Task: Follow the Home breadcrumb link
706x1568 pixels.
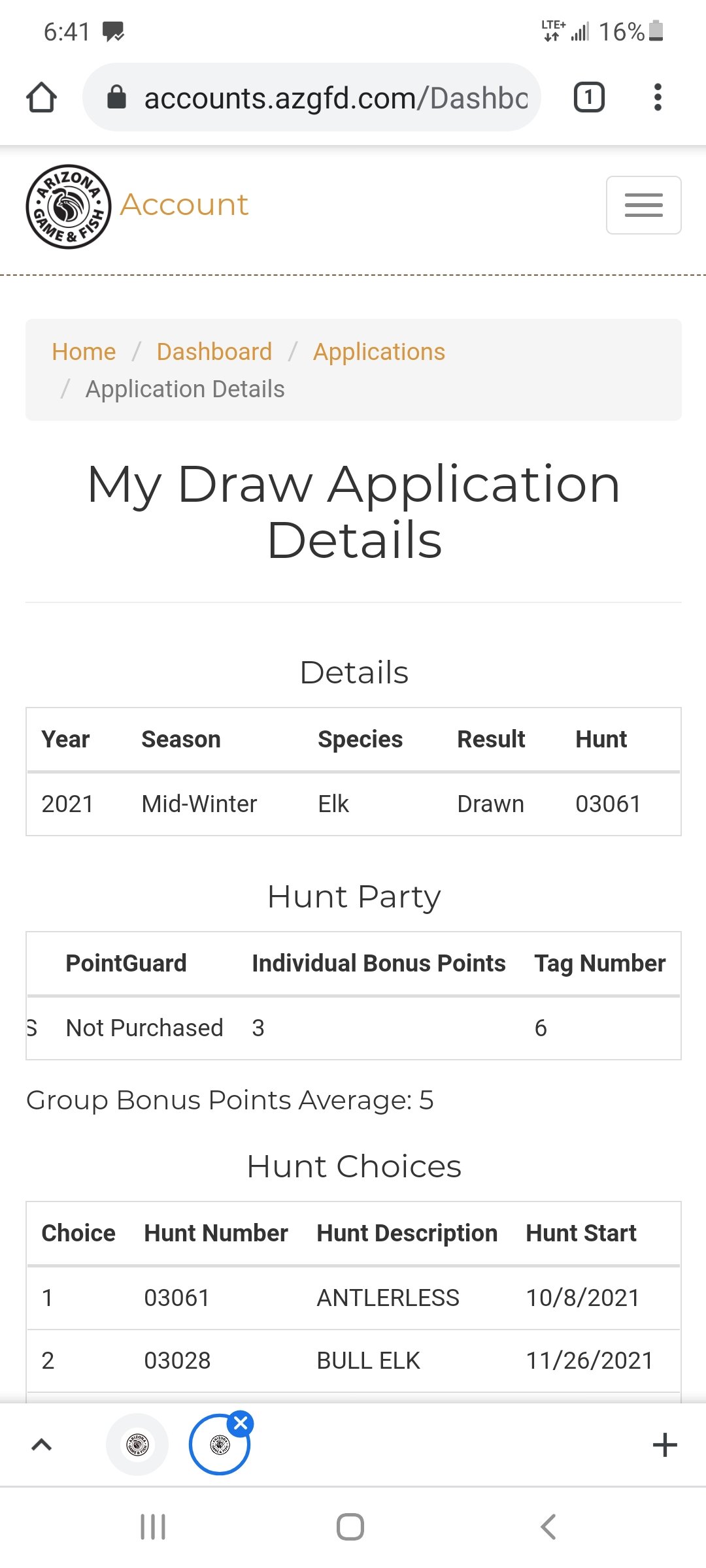Action: 84,352
